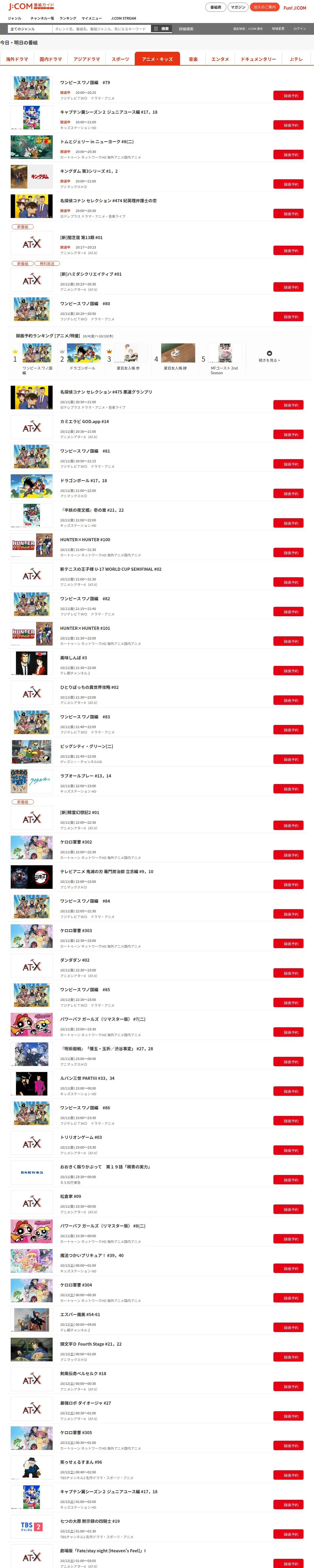Open the 番組表 button in the header
314x1568 pixels.
215,7
